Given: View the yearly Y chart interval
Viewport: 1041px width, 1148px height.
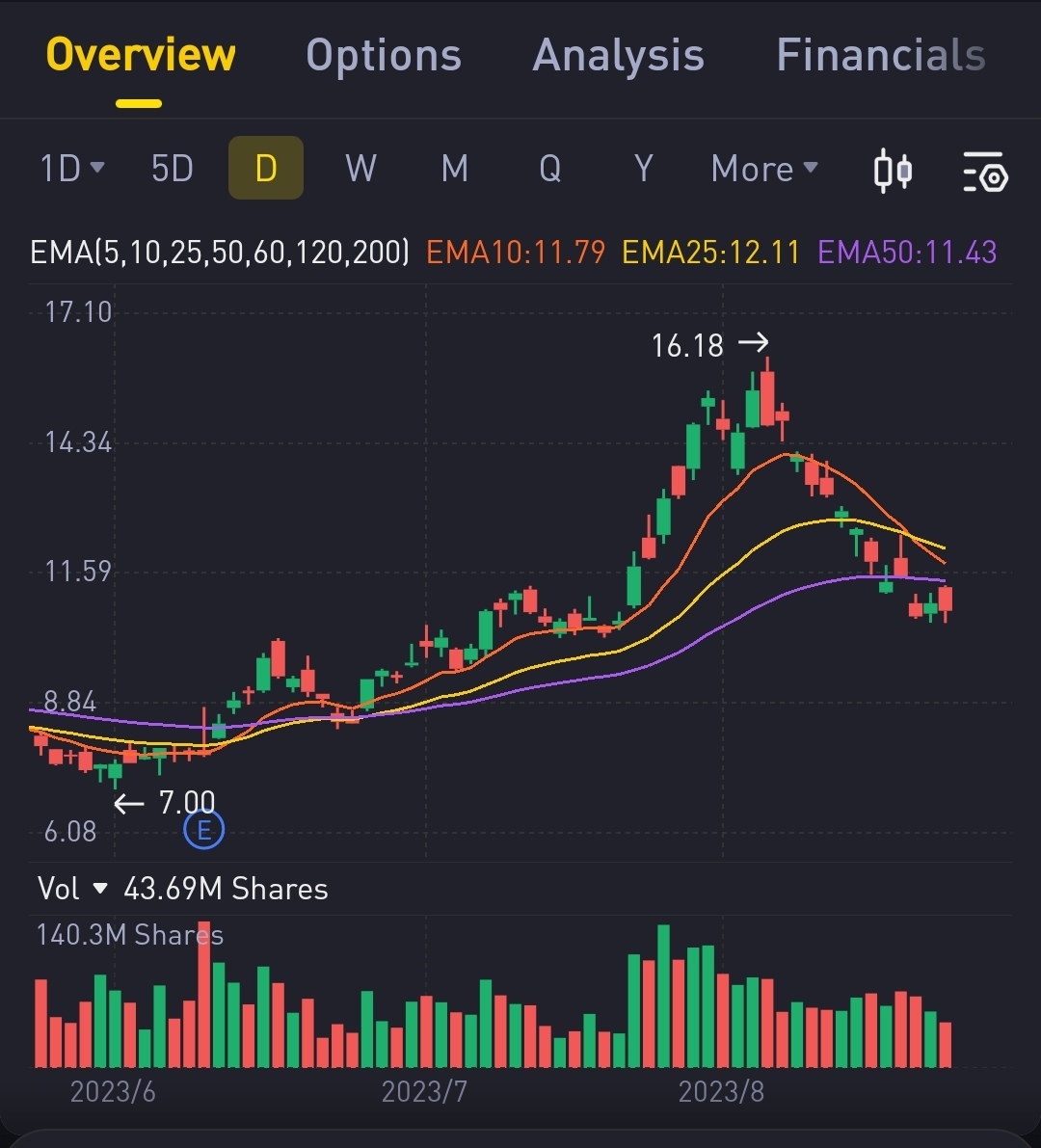Looking at the screenshot, I should click(643, 169).
